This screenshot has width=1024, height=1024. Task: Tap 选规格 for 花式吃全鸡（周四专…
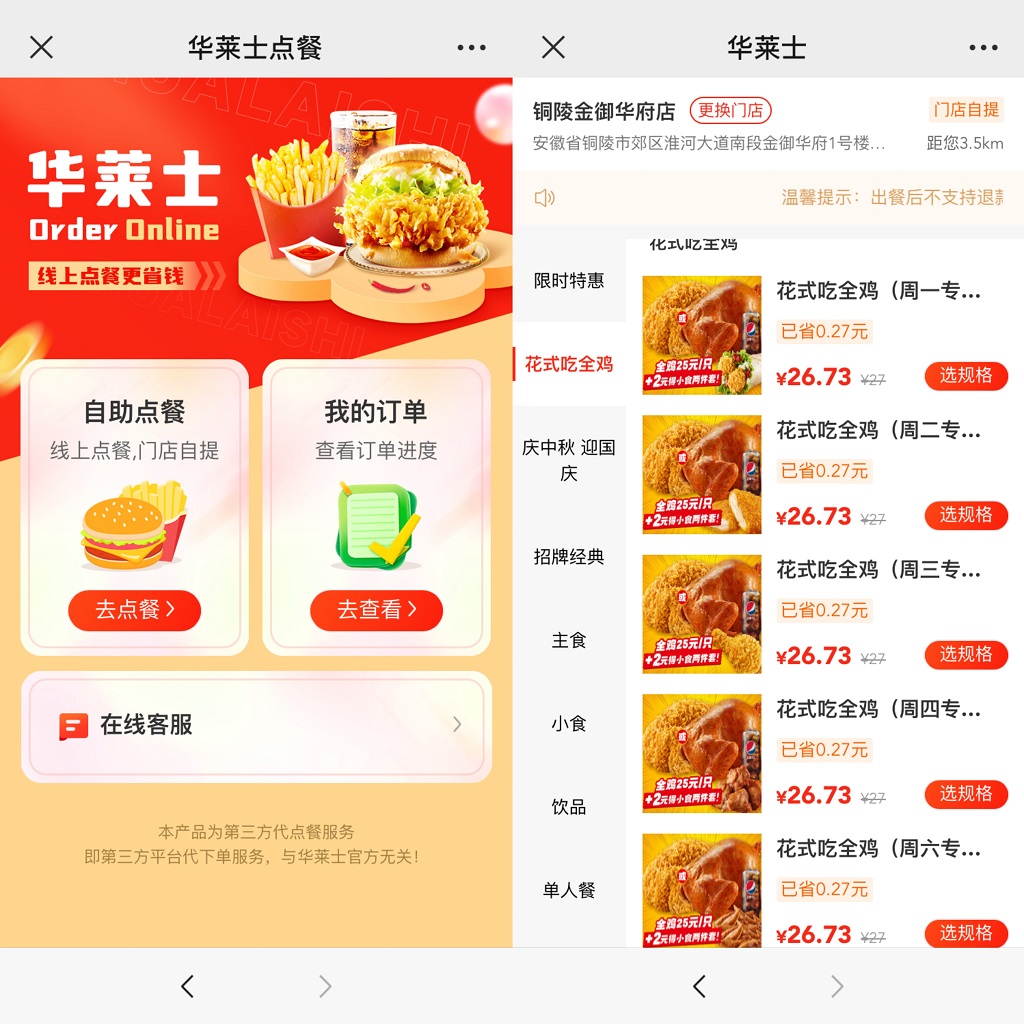coord(965,794)
